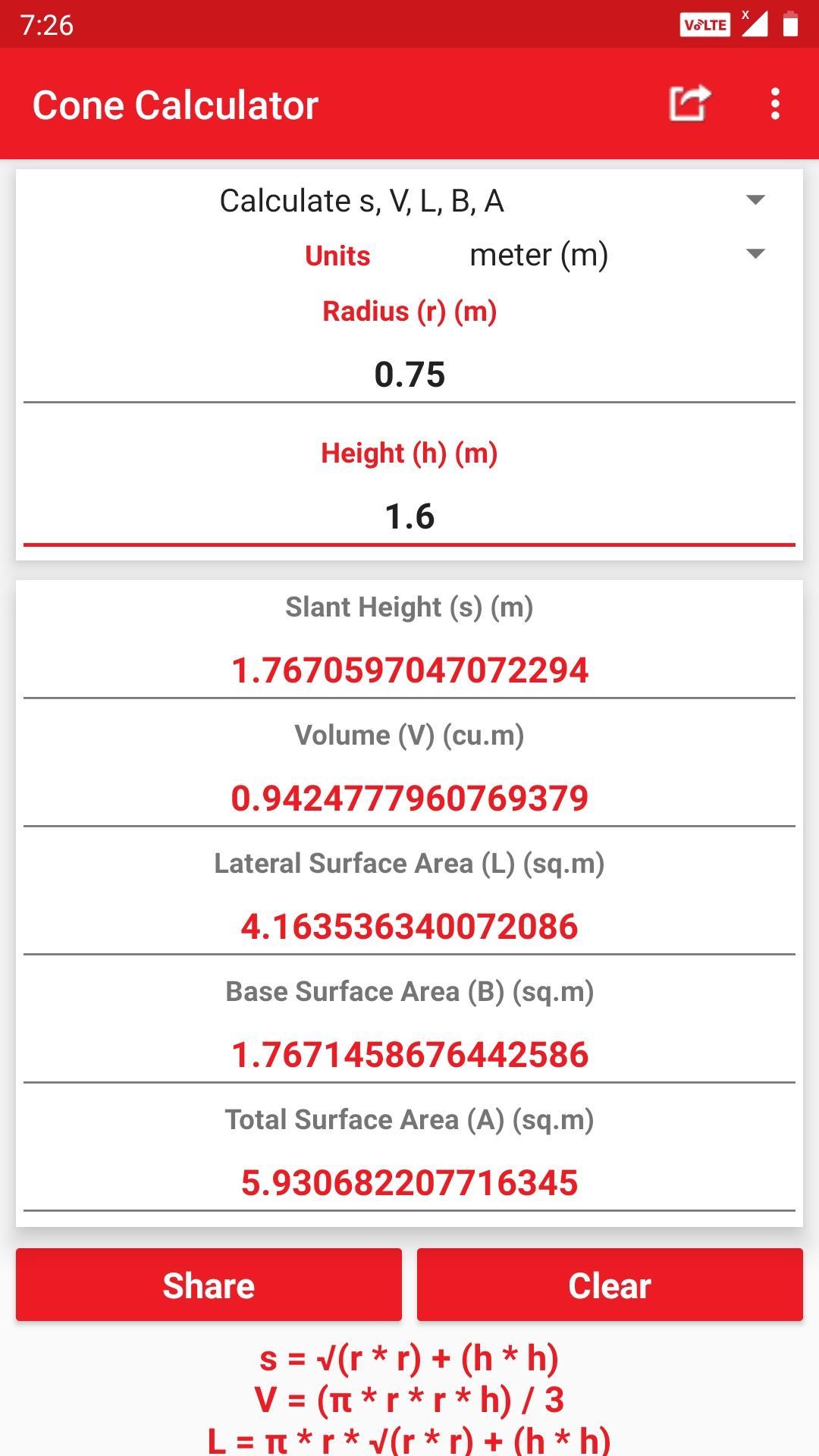Tap the Radius input showing 0.75
Screen dimensions: 819x1456
pos(409,373)
